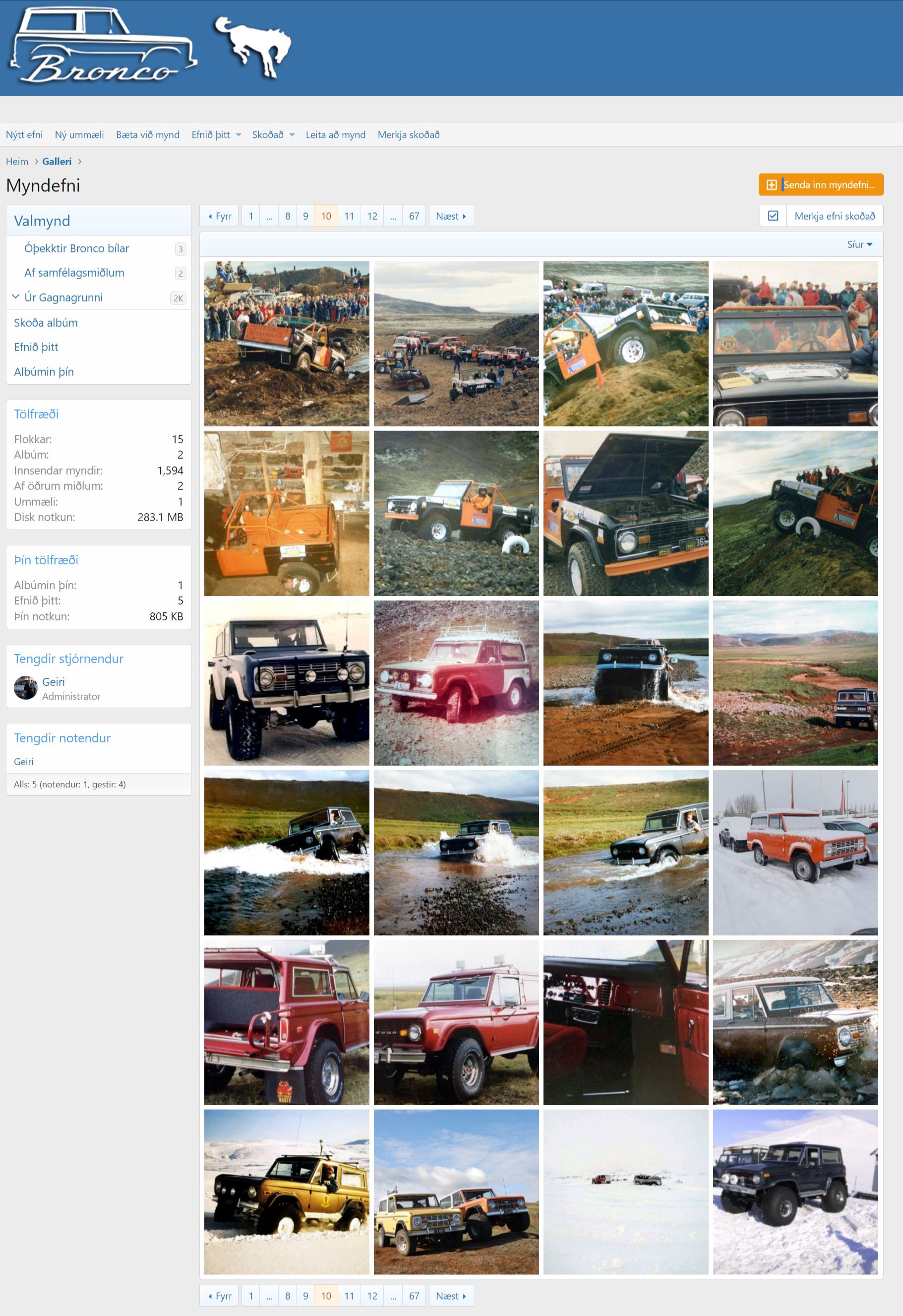Image resolution: width=903 pixels, height=1316 pixels.
Task: Tap Fyrr in the bottom pagination
Action: (220, 1296)
